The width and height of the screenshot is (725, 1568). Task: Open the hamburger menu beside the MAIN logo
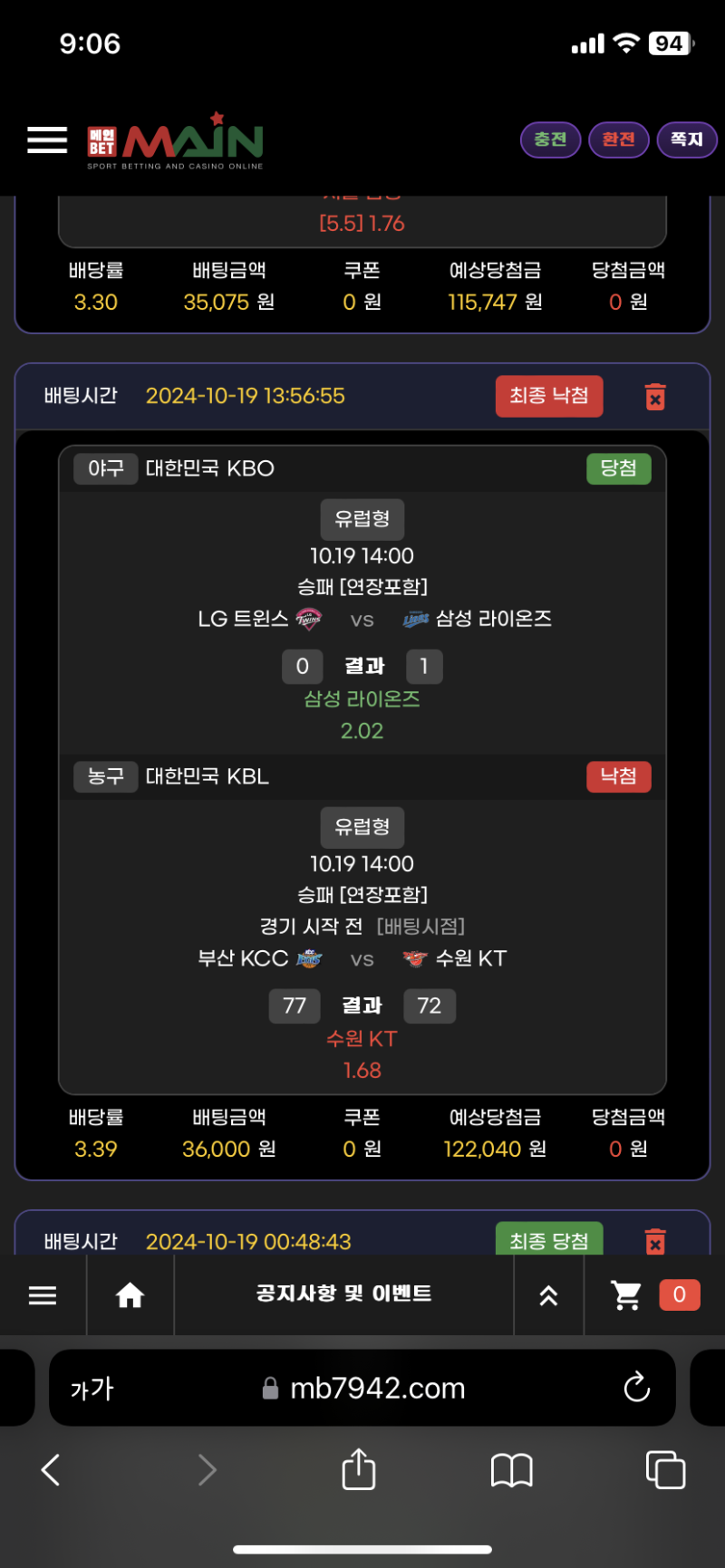(47, 140)
